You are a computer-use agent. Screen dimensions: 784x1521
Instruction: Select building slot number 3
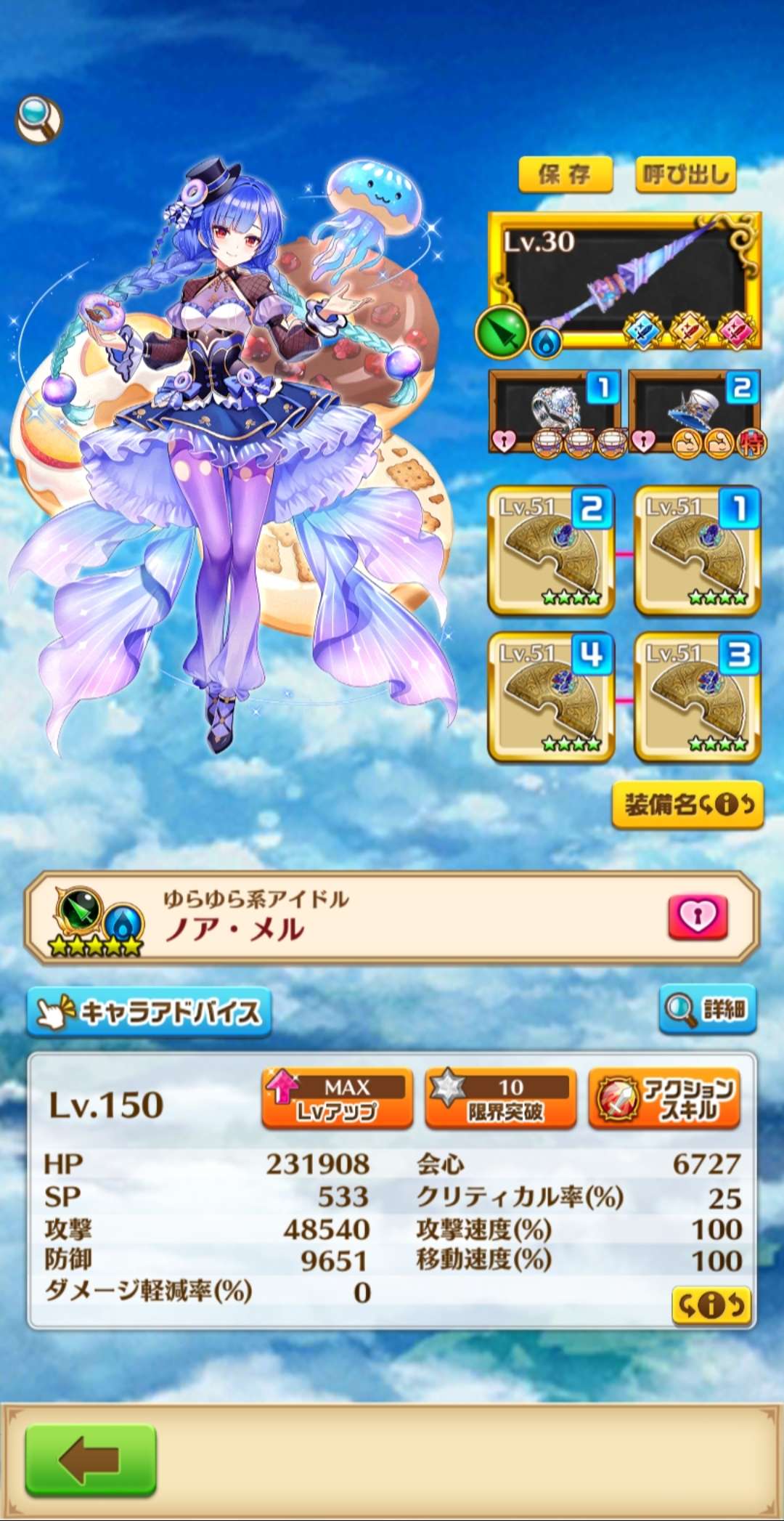698,697
